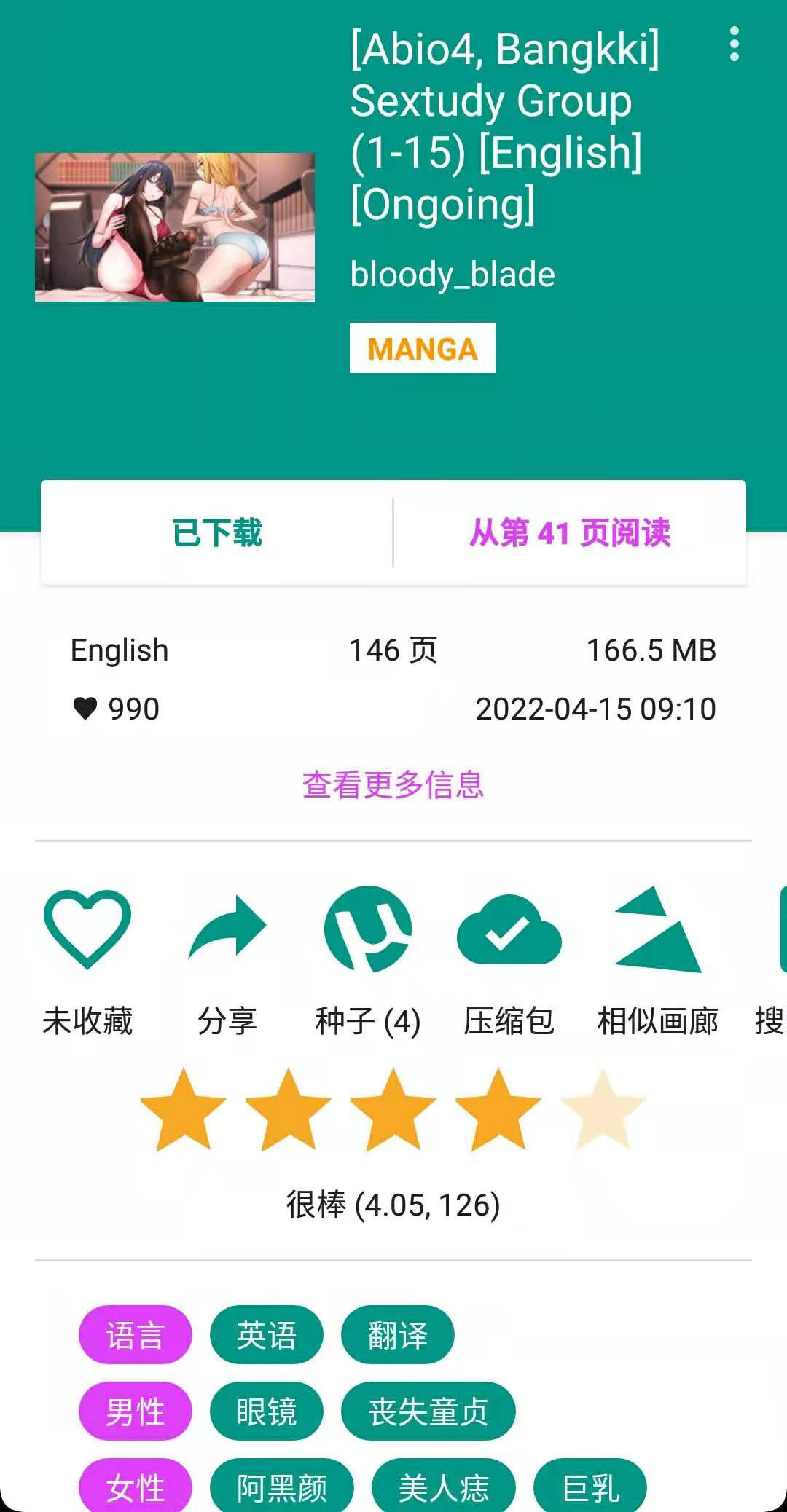Select the 巨乳 tag chip
This screenshot has width=787, height=1512.
tap(589, 1487)
